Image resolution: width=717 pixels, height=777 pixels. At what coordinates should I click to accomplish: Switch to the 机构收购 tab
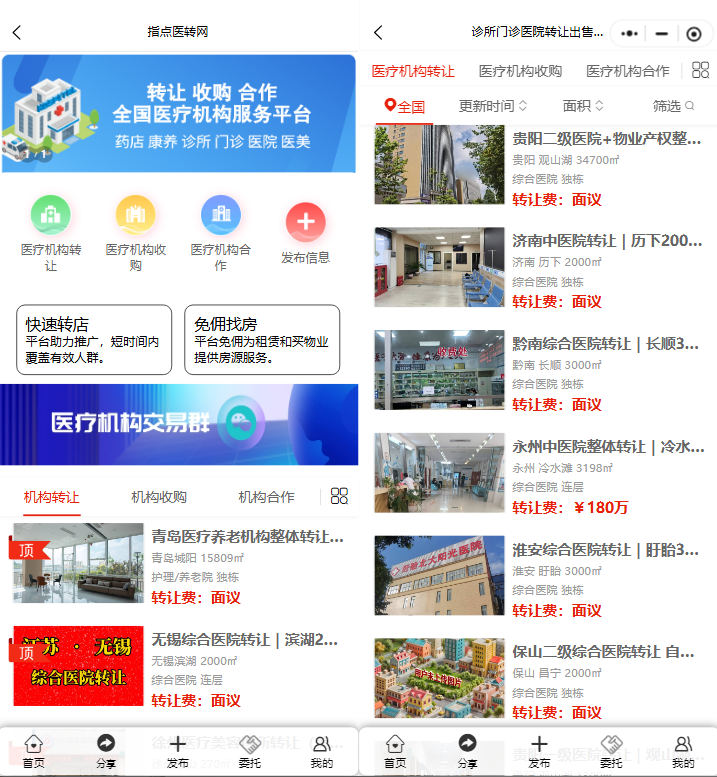(x=159, y=497)
